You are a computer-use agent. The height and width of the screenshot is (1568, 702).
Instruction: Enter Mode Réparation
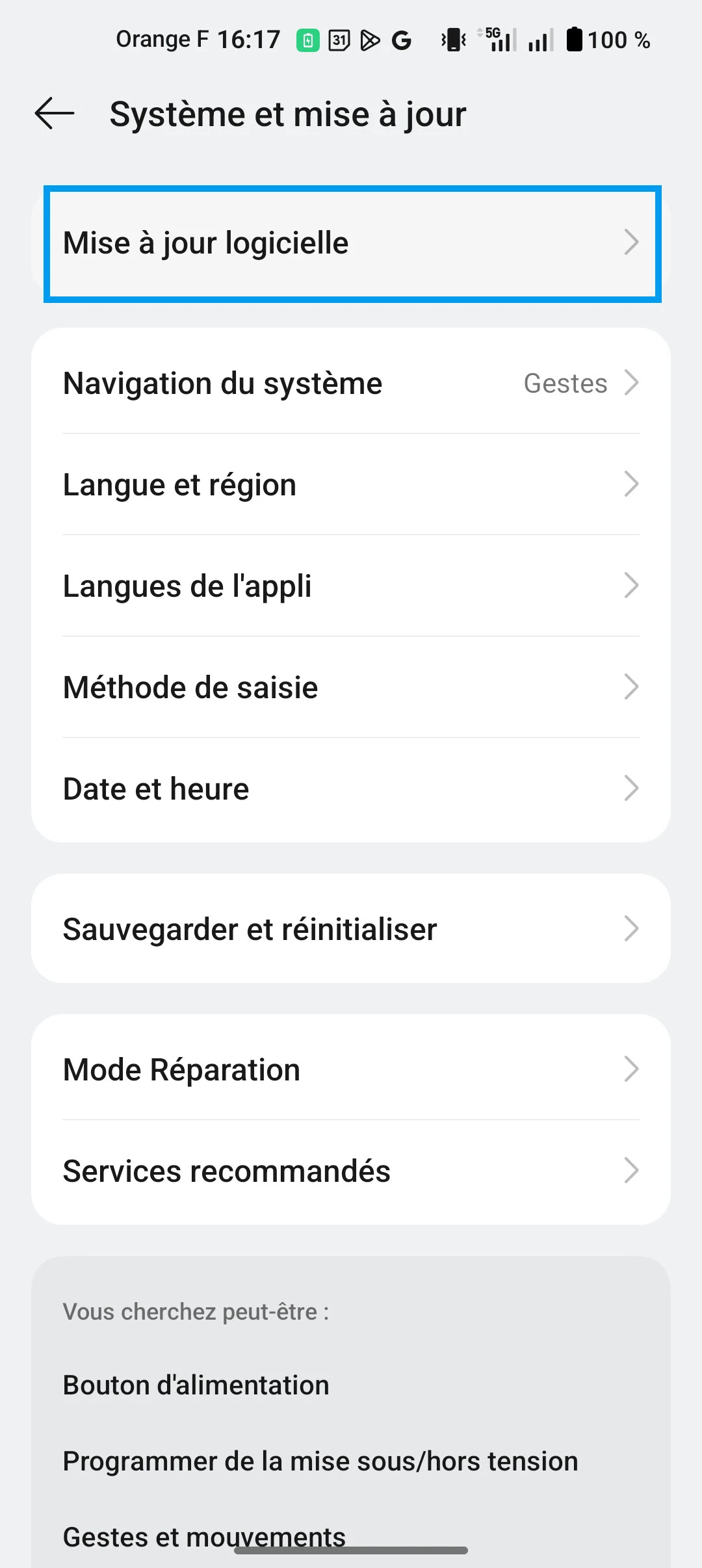pyautogui.click(x=351, y=1069)
